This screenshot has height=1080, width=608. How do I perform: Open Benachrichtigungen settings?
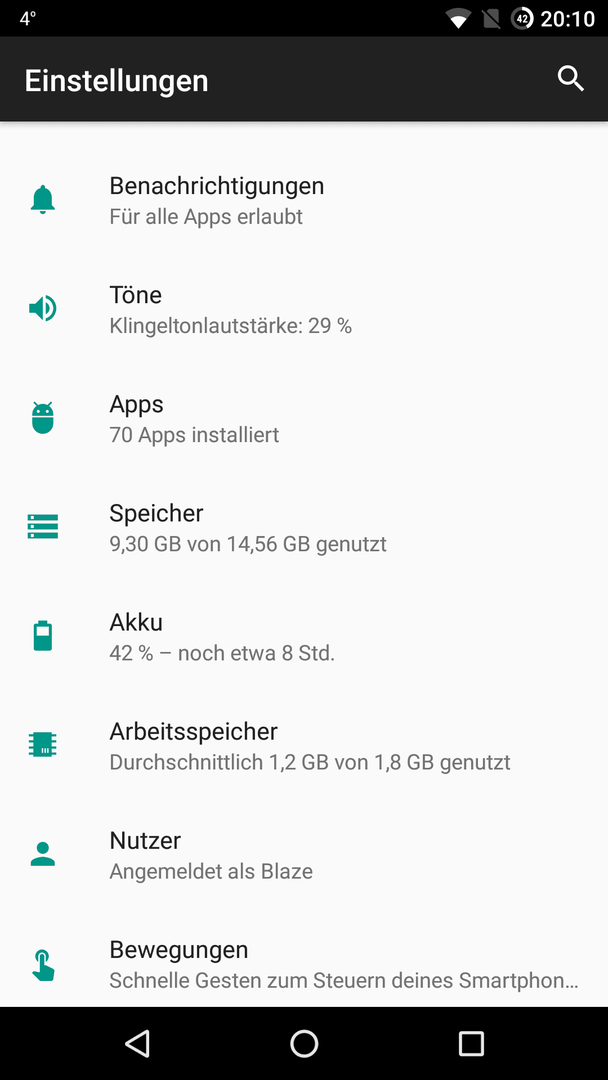click(304, 200)
